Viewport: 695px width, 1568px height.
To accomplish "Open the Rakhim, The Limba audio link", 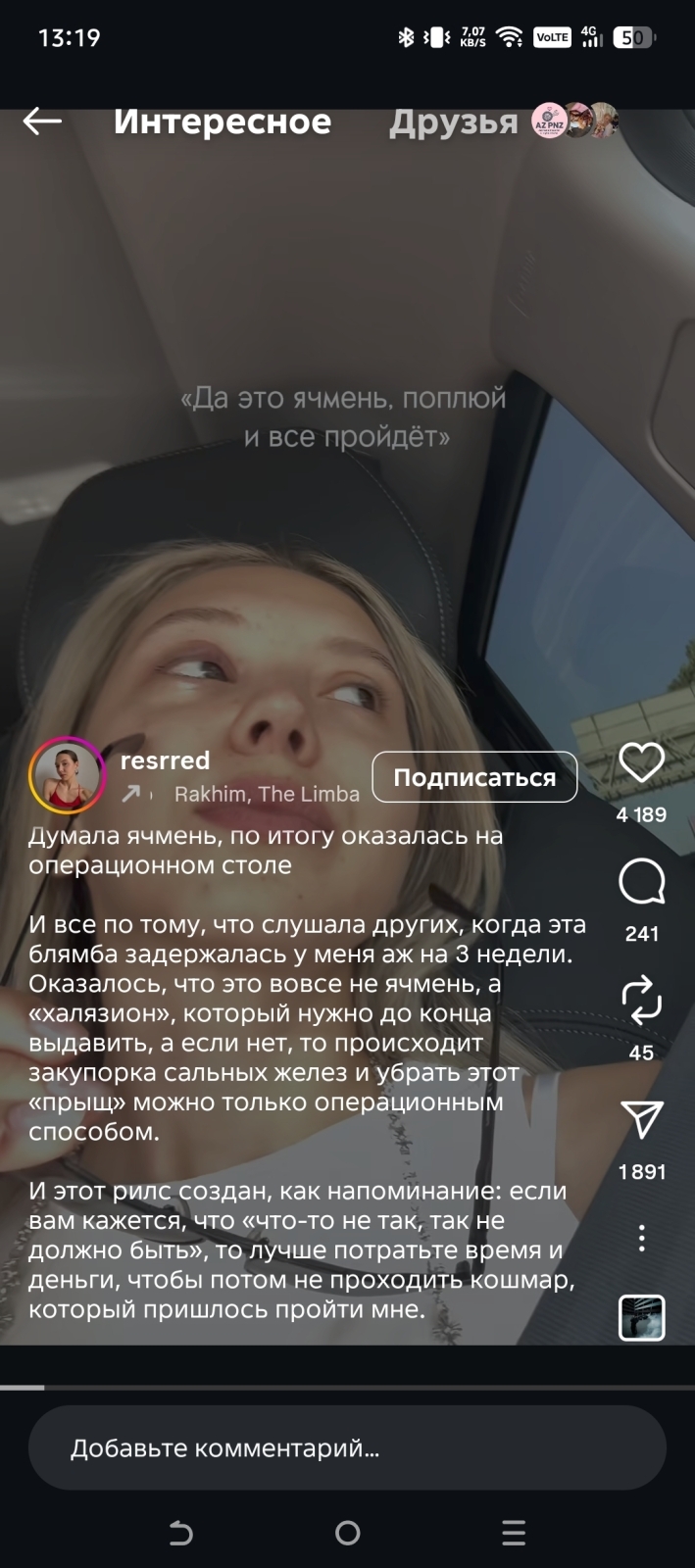I will pyautogui.click(x=266, y=794).
